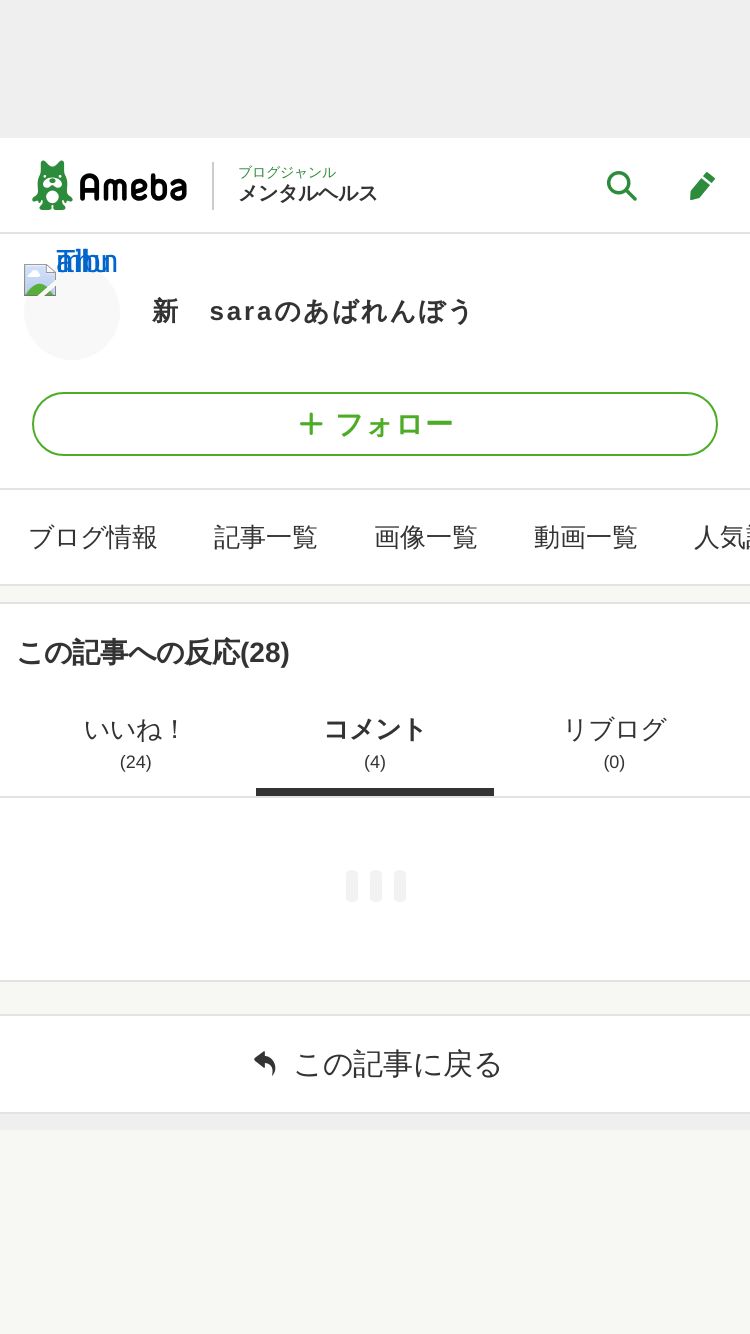Go back with この記事に戻る

tap(375, 1064)
